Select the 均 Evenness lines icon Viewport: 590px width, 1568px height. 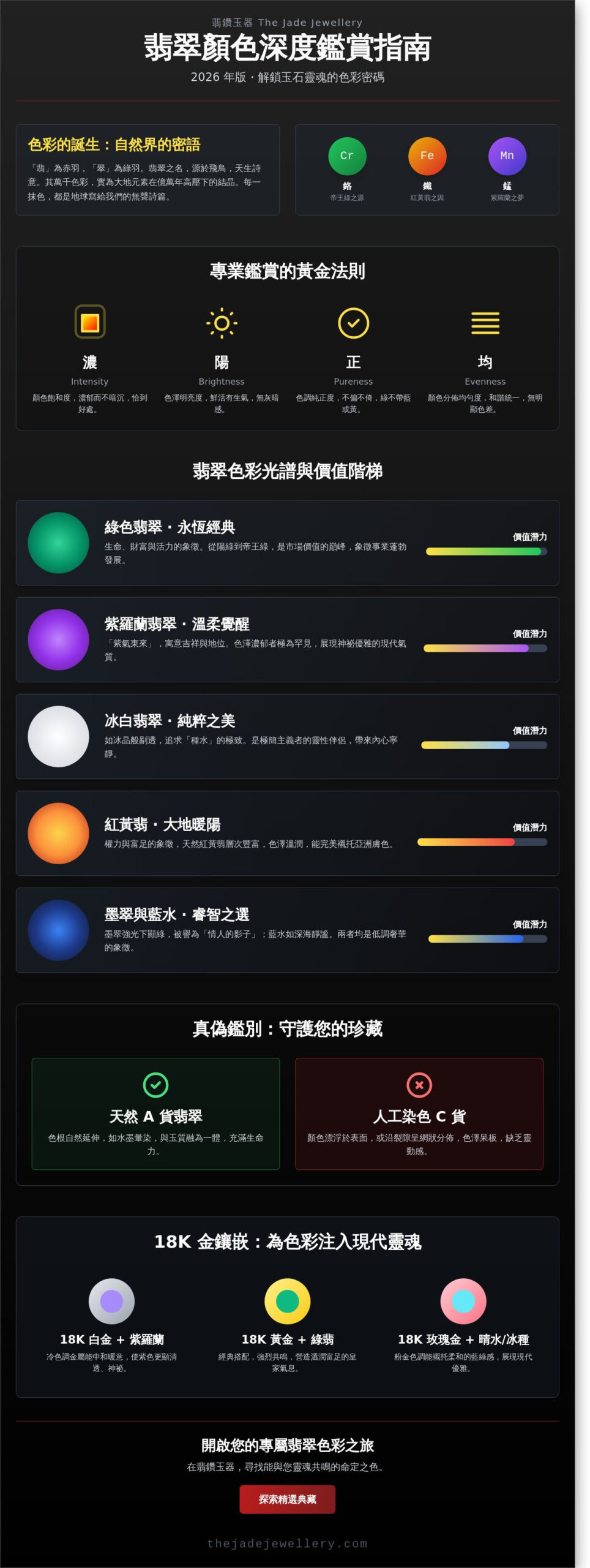coord(485,323)
